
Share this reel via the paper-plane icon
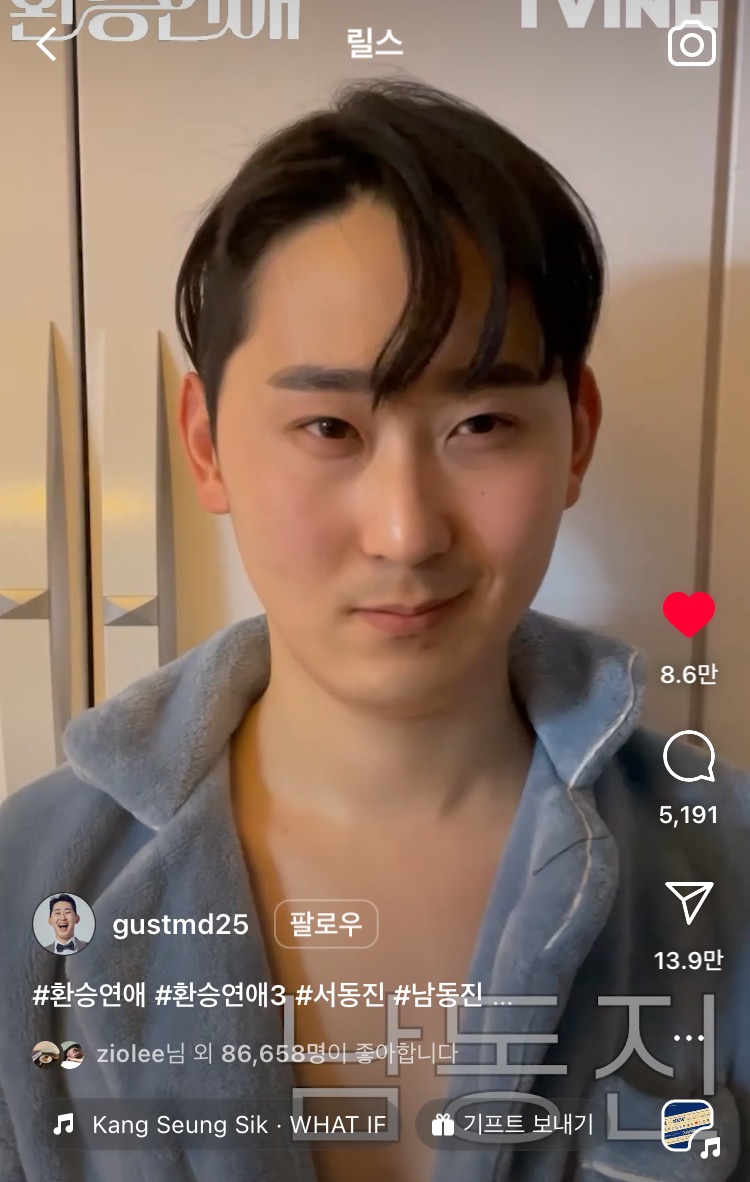(x=689, y=903)
